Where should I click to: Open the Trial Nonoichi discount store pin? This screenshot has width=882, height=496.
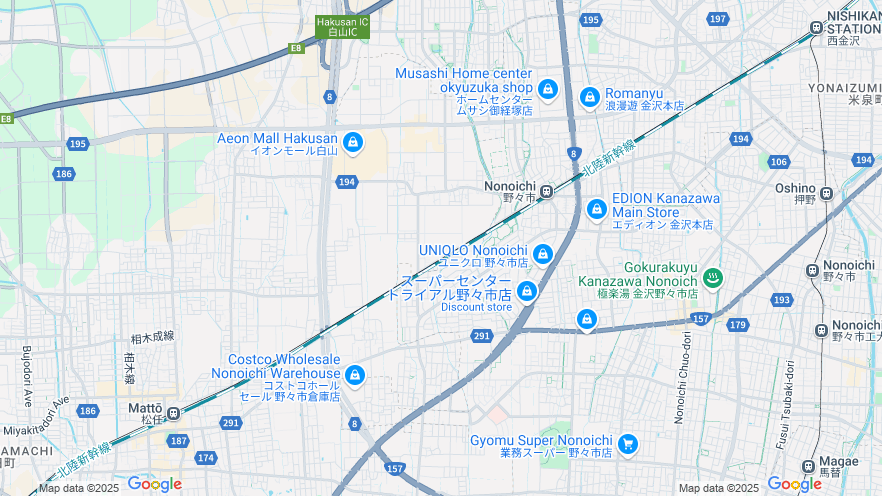click(526, 291)
